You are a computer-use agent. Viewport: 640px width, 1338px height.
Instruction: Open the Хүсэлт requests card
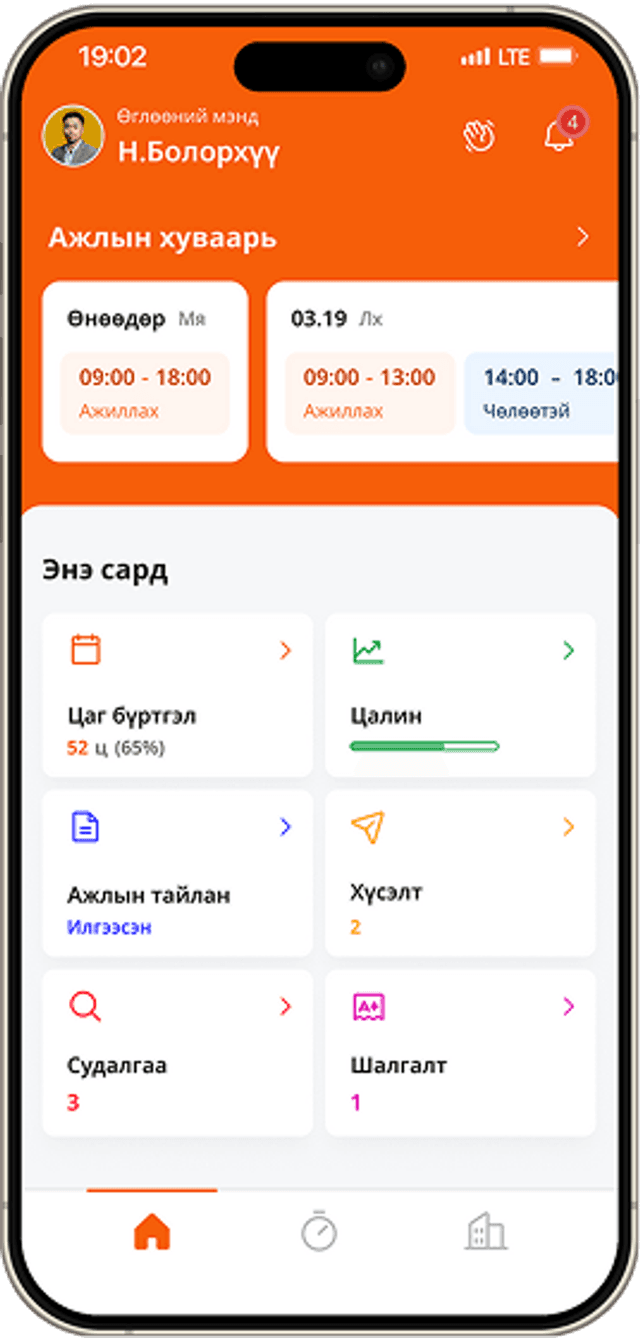click(460, 873)
